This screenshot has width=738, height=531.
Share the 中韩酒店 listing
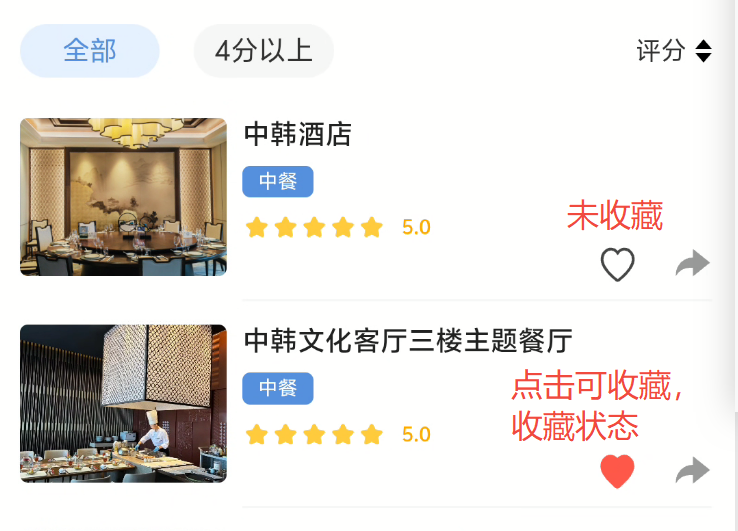[x=692, y=264]
